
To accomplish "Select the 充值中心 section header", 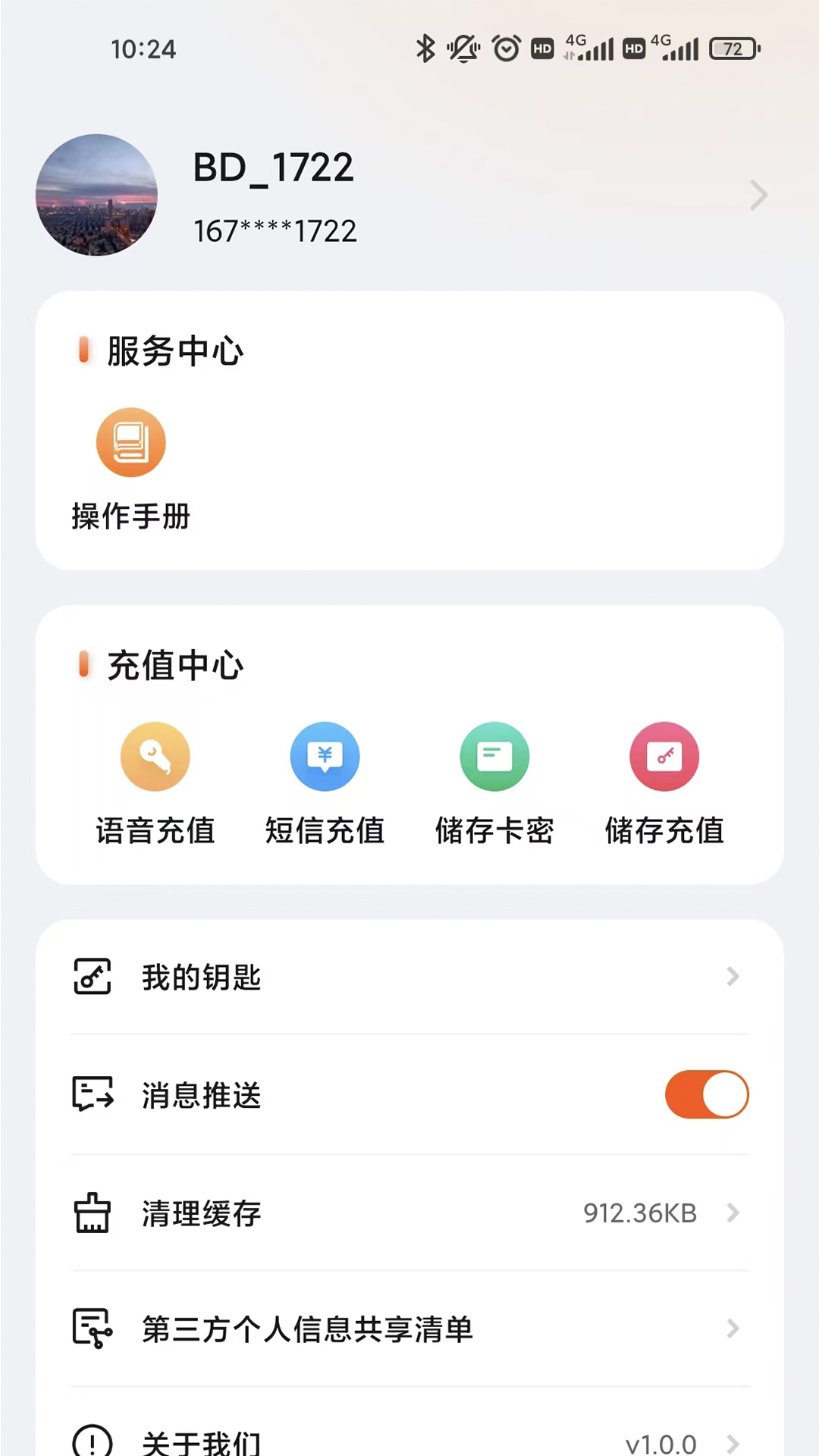I will pyautogui.click(x=174, y=666).
